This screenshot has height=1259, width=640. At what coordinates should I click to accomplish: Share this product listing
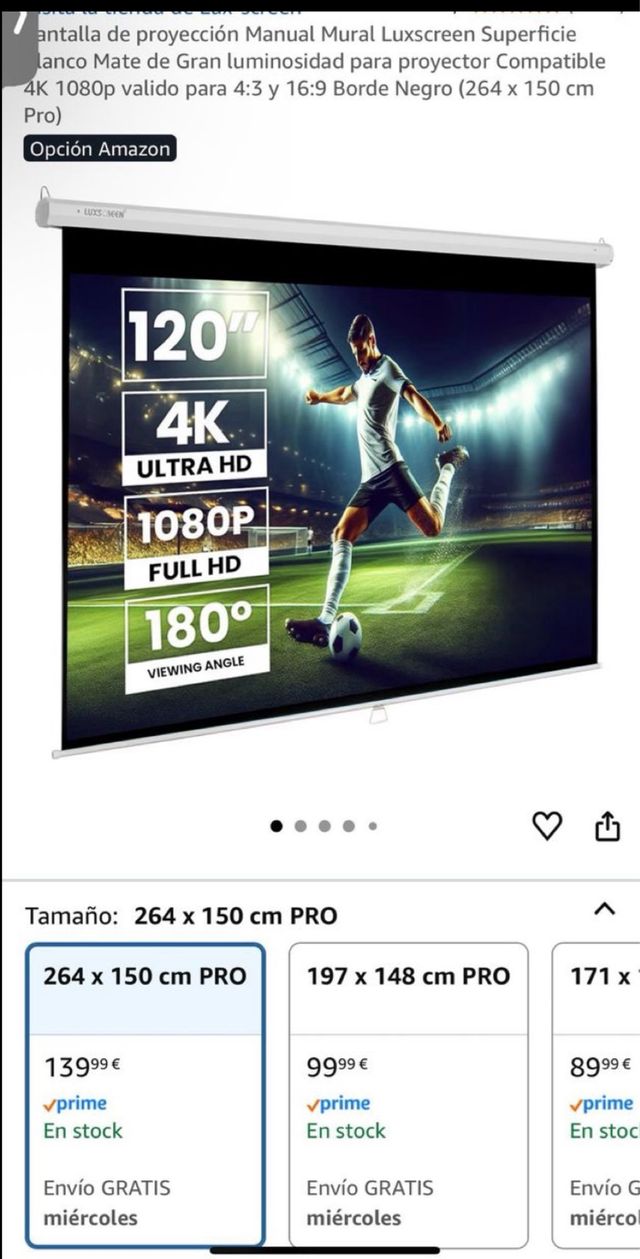point(607,827)
